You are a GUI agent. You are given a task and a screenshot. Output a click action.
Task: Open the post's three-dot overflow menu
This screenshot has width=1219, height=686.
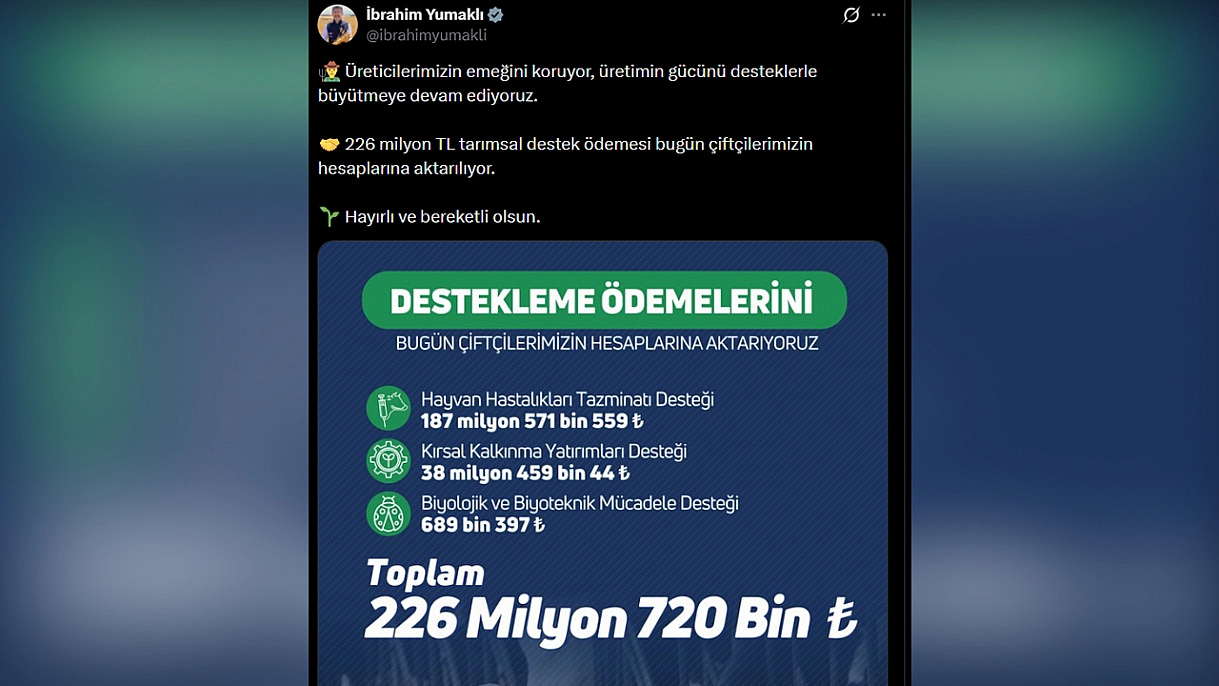879,15
